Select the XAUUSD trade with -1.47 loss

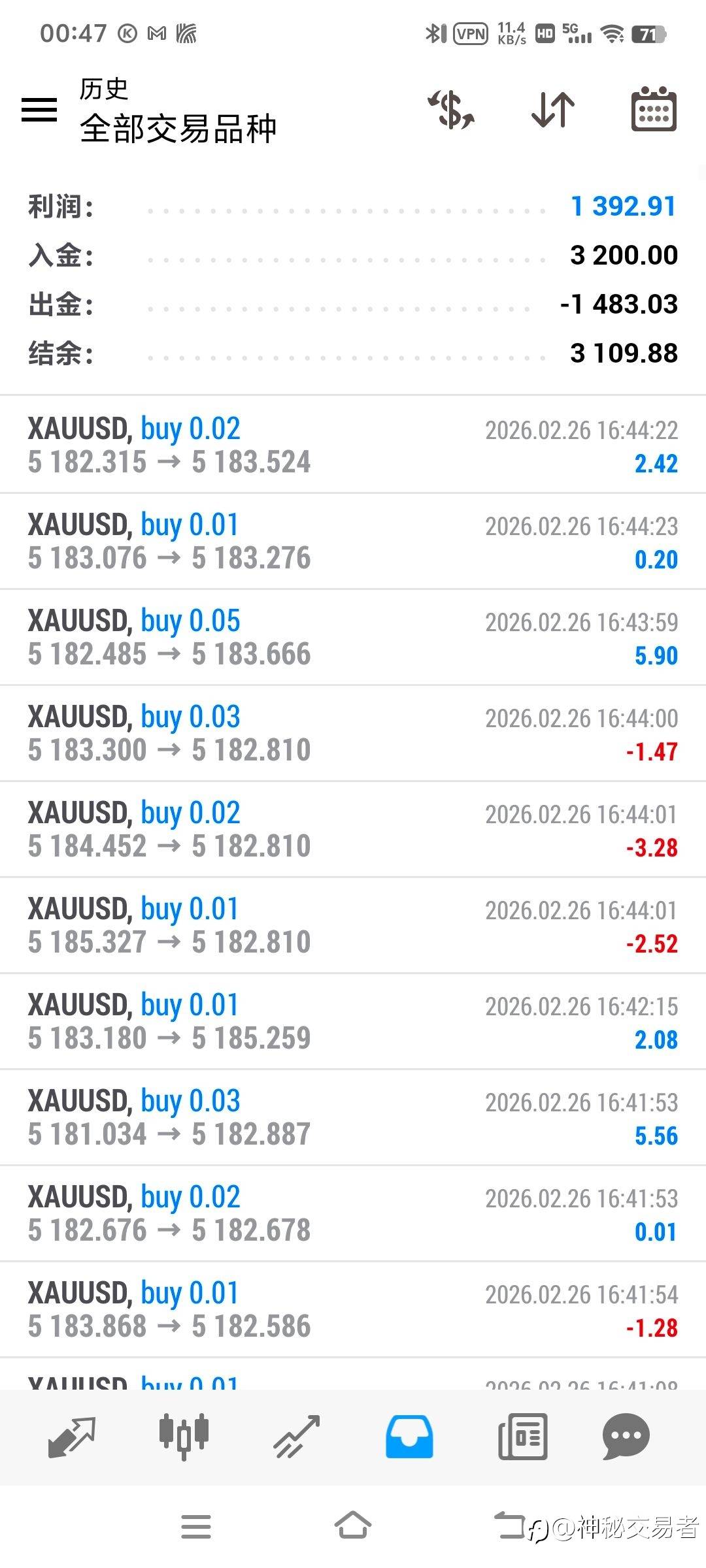point(353,733)
